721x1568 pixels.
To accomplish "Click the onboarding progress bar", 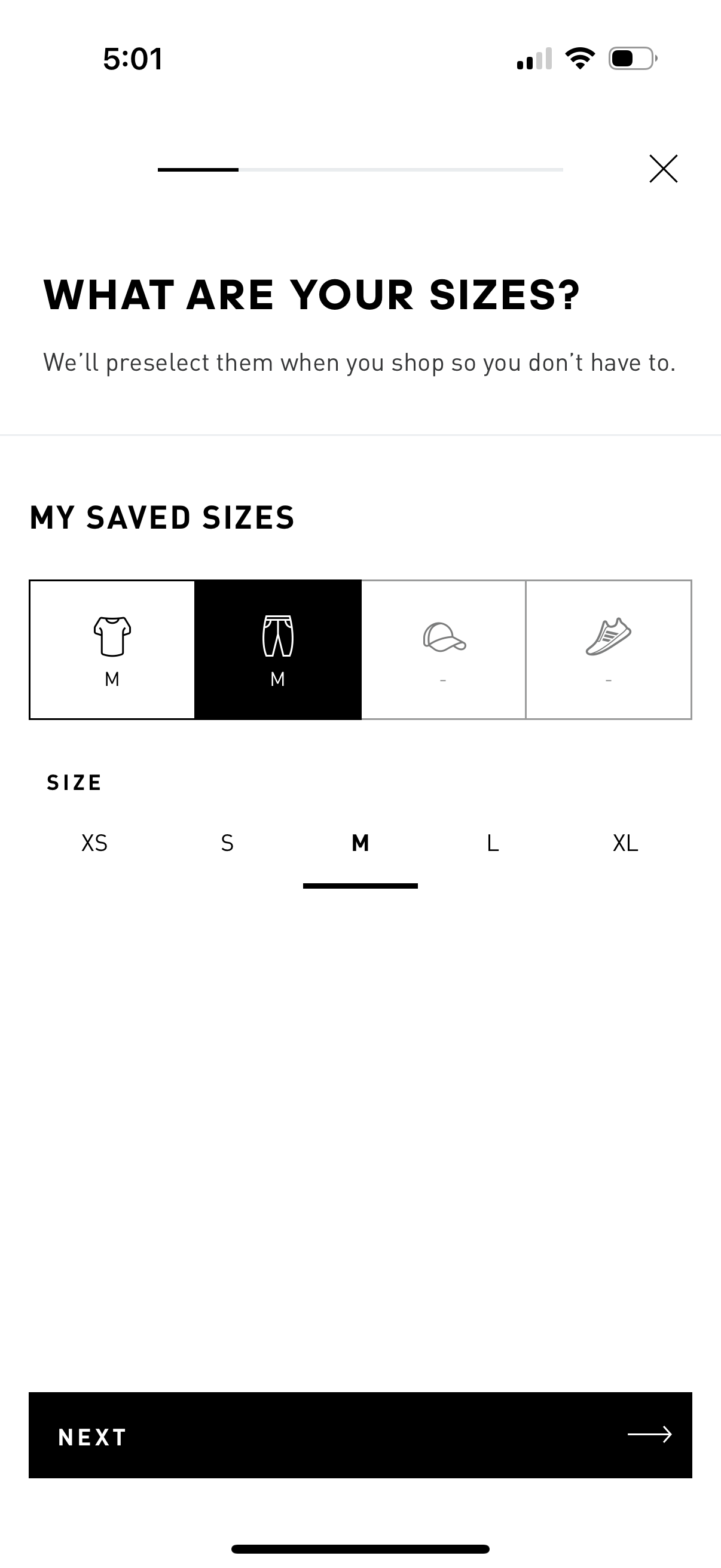I will click(361, 170).
